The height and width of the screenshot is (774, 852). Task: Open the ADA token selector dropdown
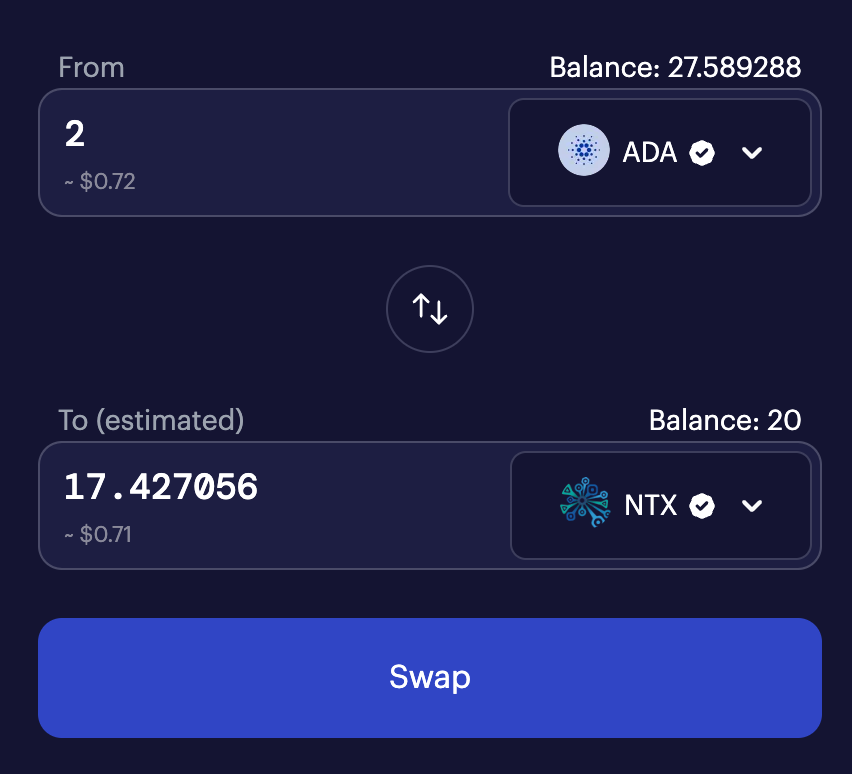(x=660, y=153)
